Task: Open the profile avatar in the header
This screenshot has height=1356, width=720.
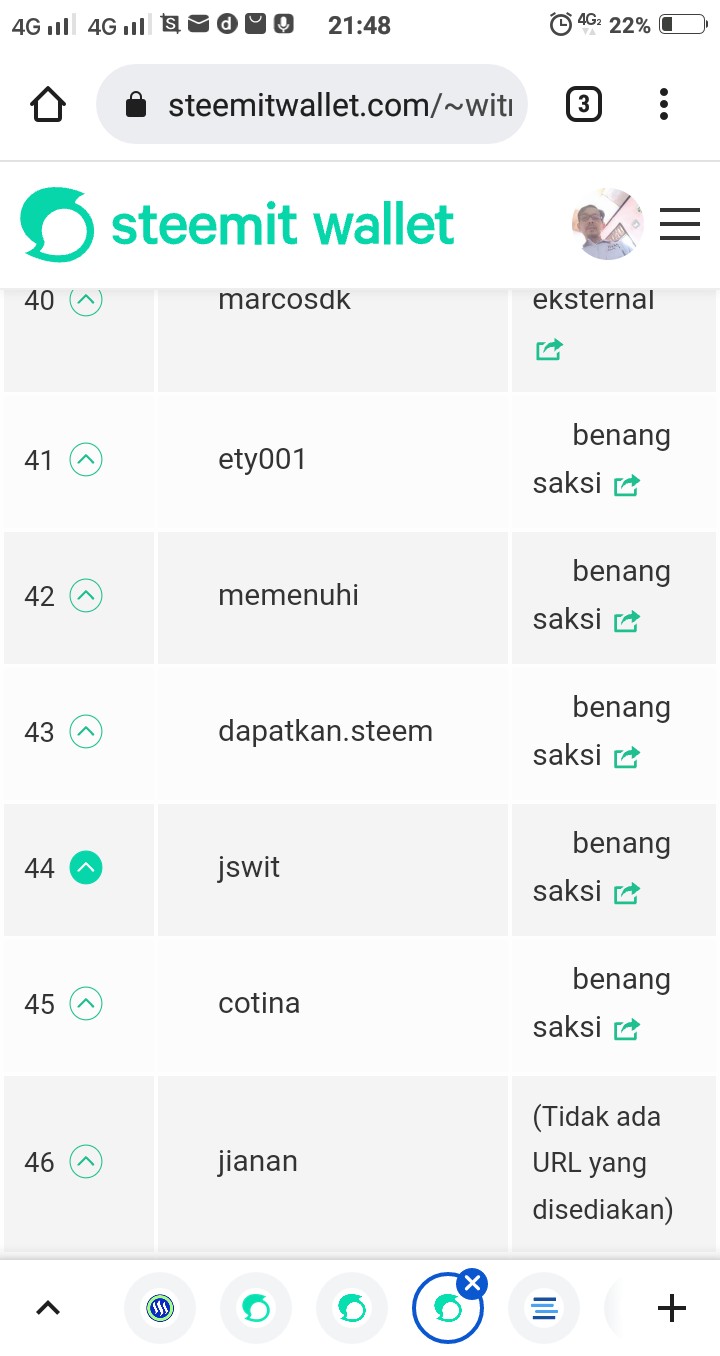Action: [607, 225]
